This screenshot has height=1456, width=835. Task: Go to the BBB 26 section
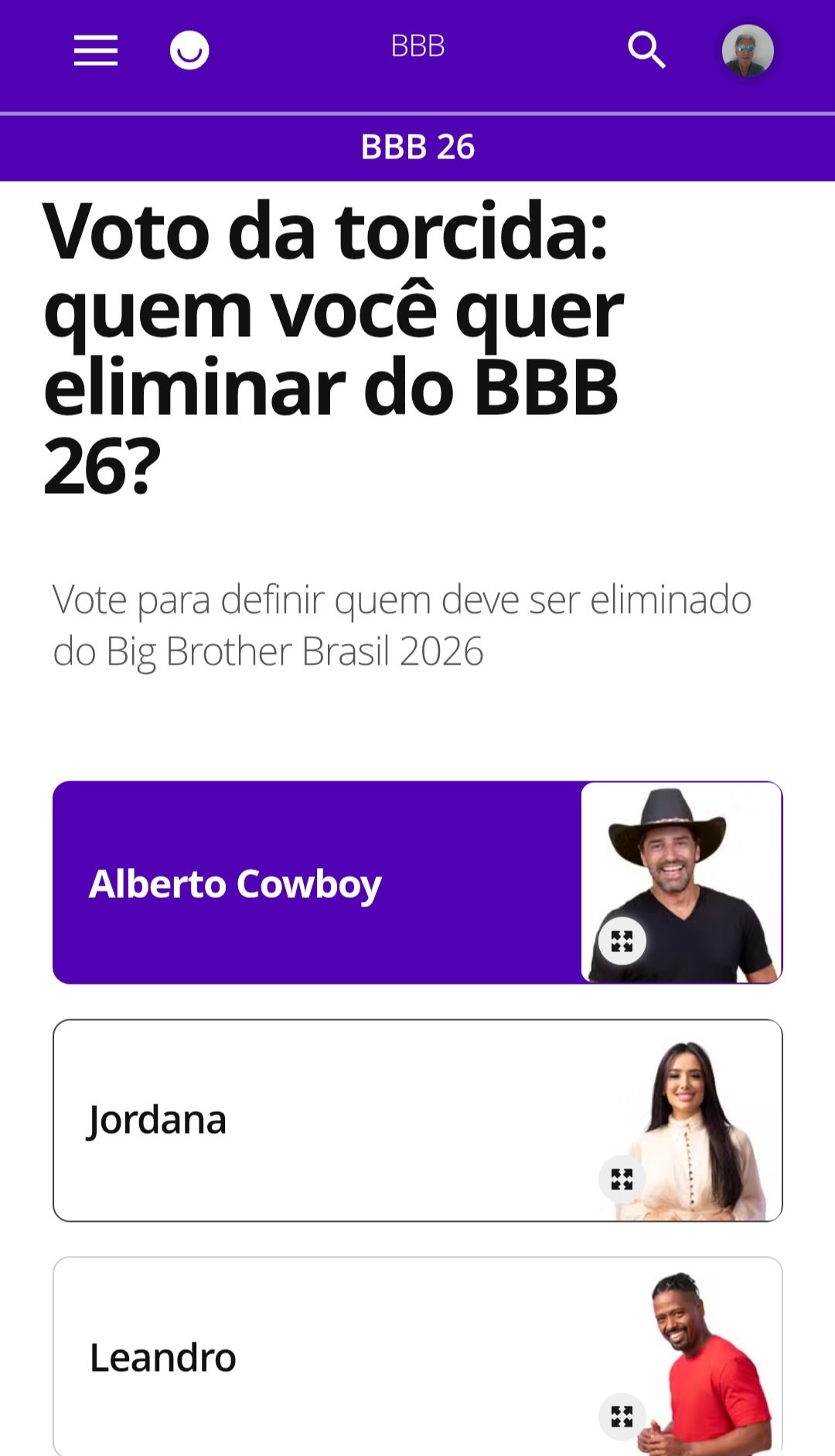click(x=417, y=147)
